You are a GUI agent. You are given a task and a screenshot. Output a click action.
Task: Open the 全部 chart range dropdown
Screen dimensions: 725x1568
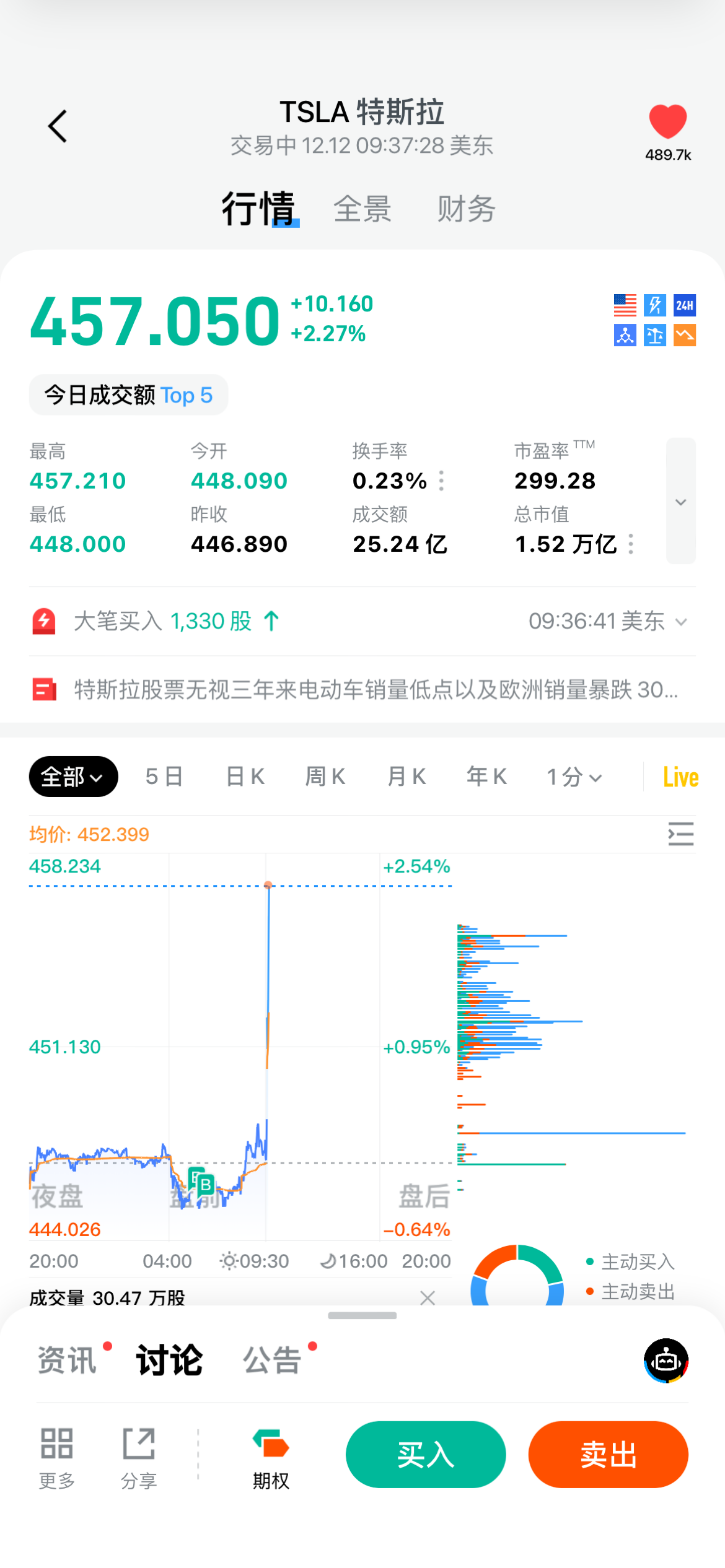point(73,777)
